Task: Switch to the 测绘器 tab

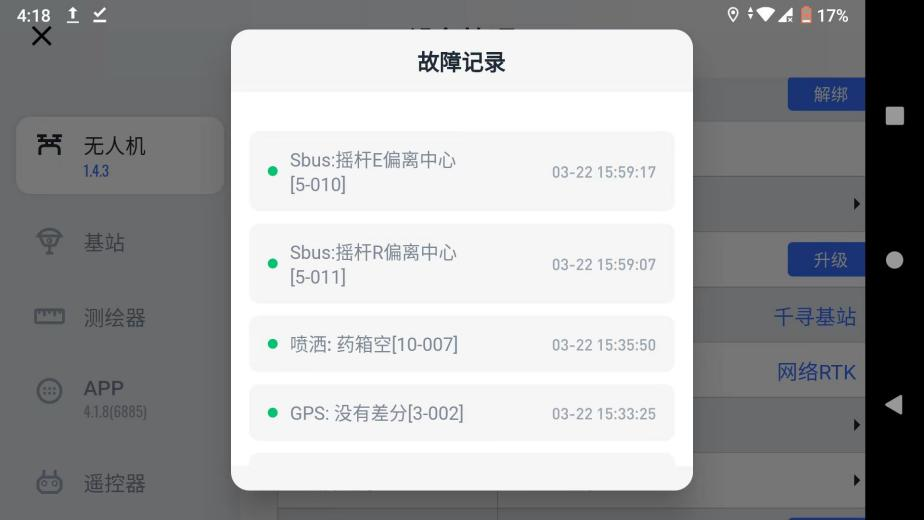Action: pos(114,318)
